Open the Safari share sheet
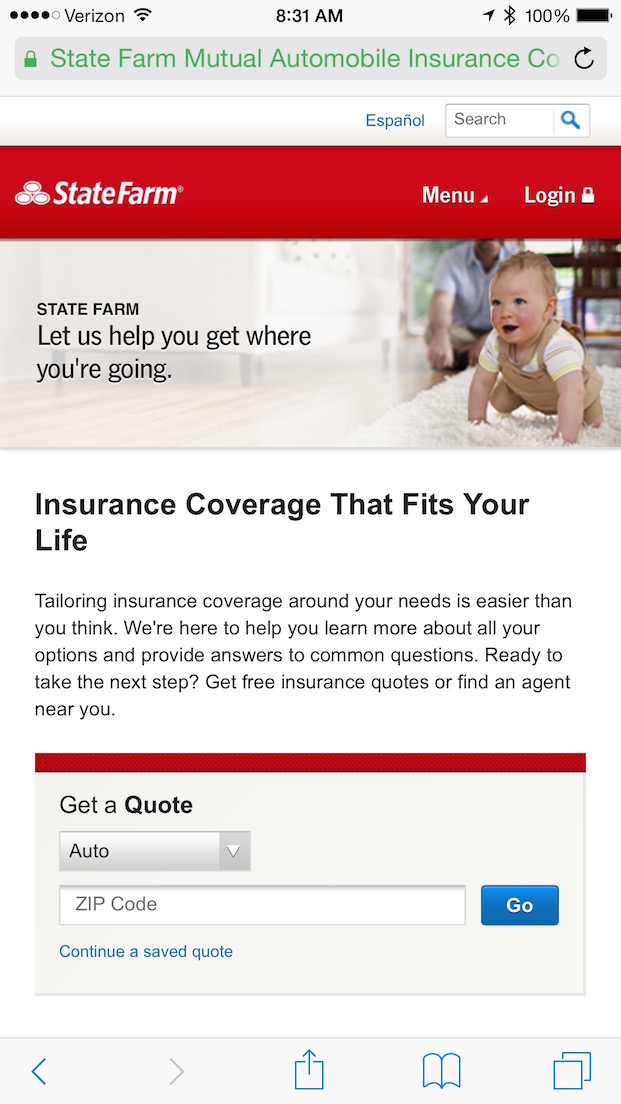 [x=309, y=1069]
